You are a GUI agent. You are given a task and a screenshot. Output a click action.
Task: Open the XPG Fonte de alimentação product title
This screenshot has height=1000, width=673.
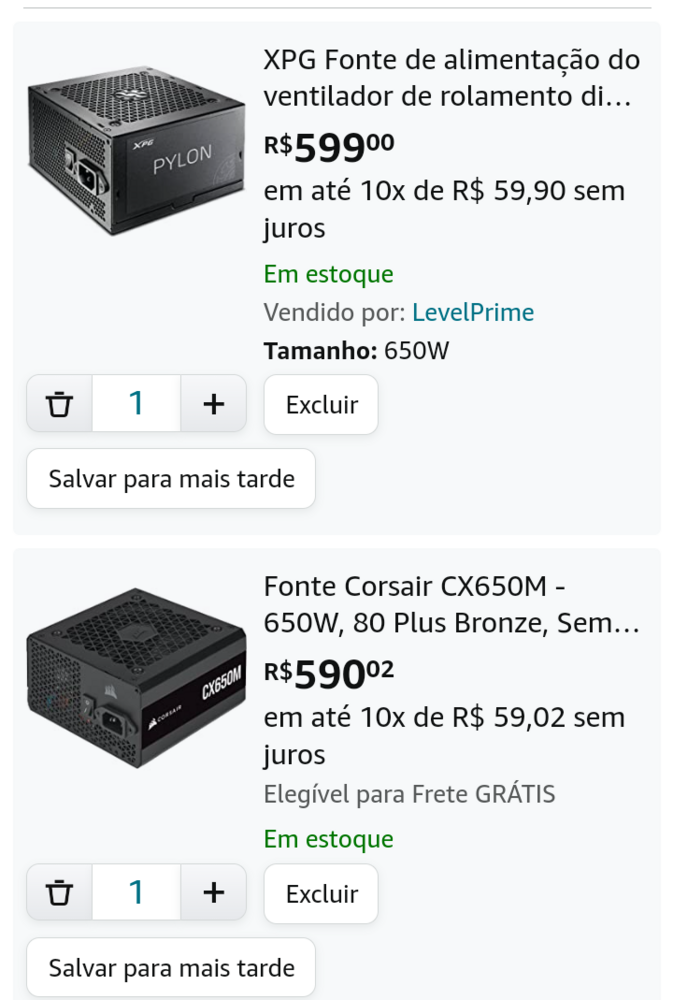point(451,79)
